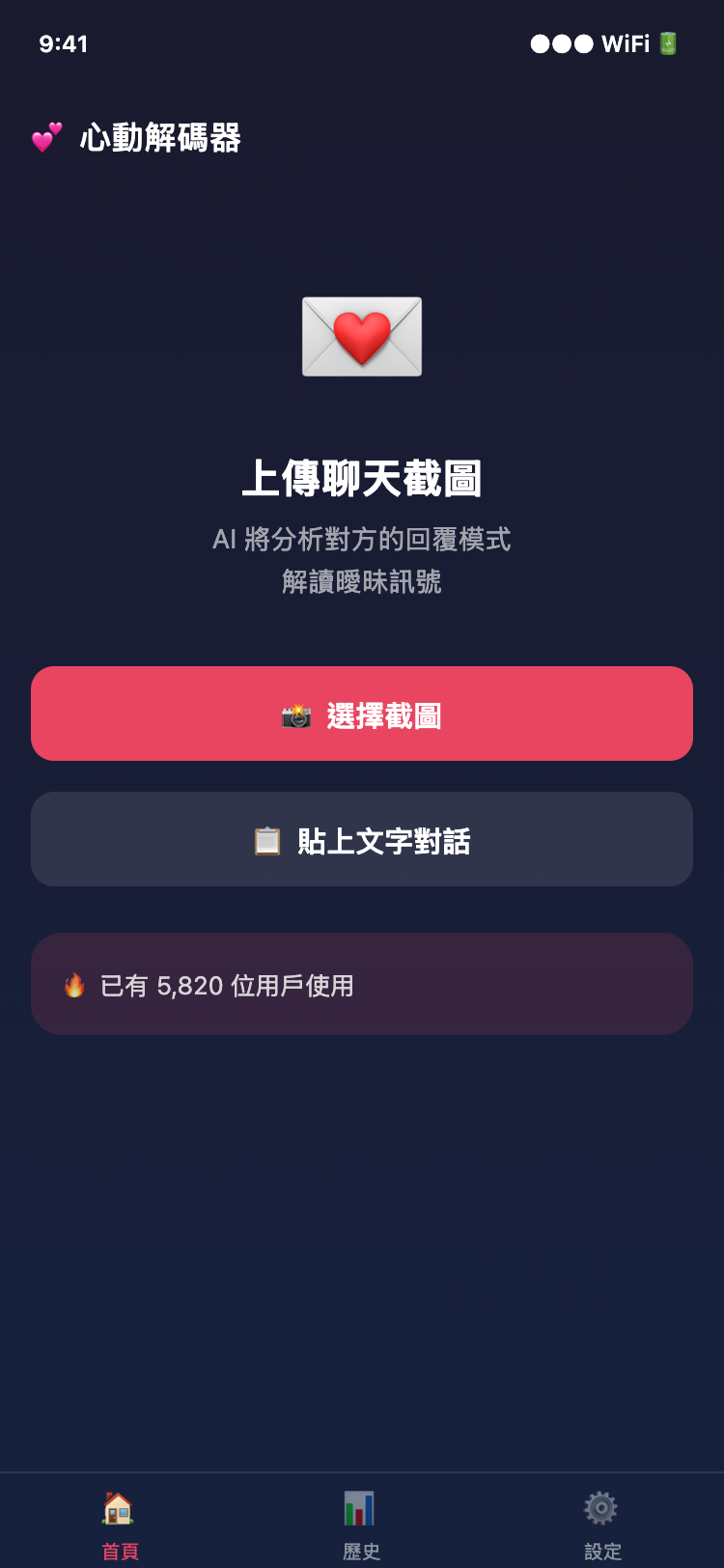Tap the 心動解碼器 app title
Image resolution: width=724 pixels, height=1568 pixels.
coord(159,138)
